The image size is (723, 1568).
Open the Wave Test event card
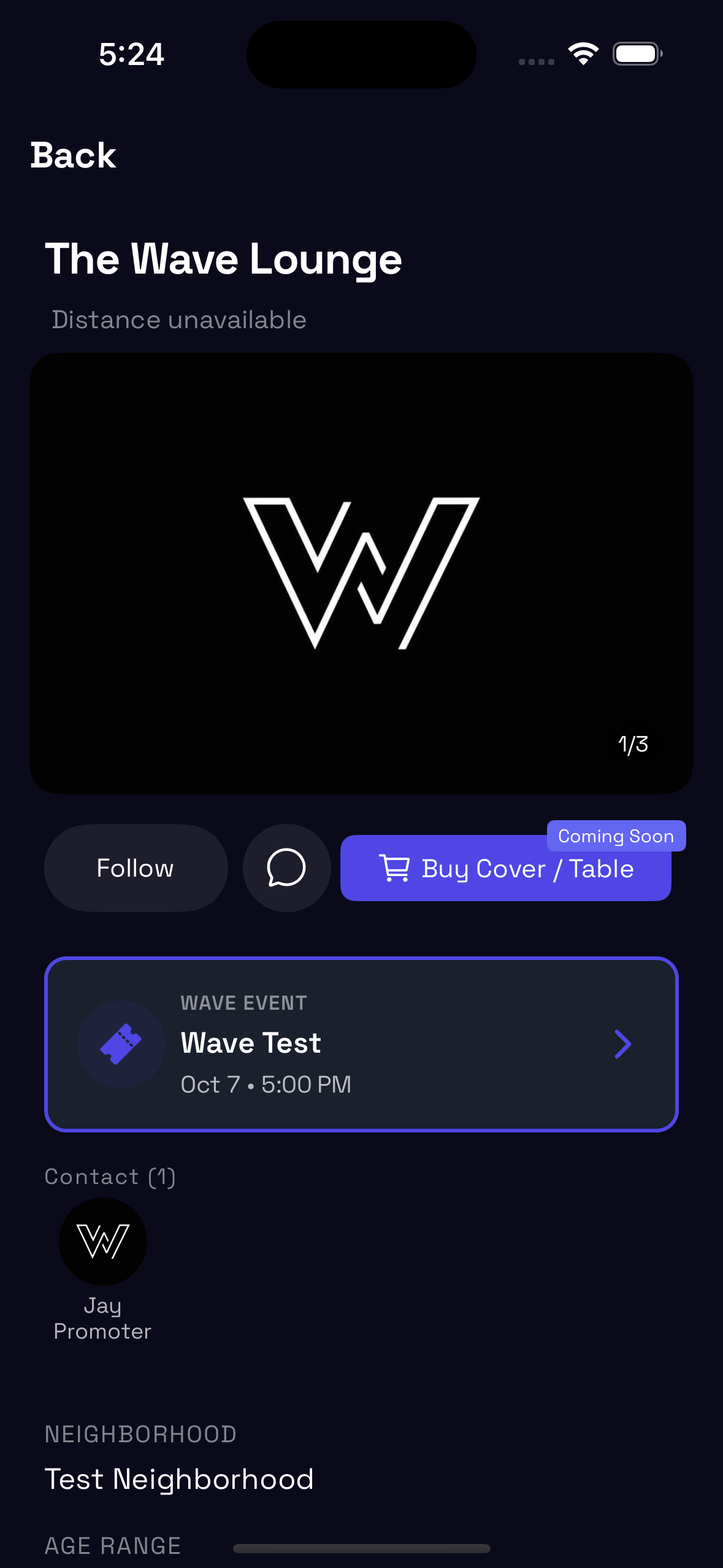click(361, 1044)
